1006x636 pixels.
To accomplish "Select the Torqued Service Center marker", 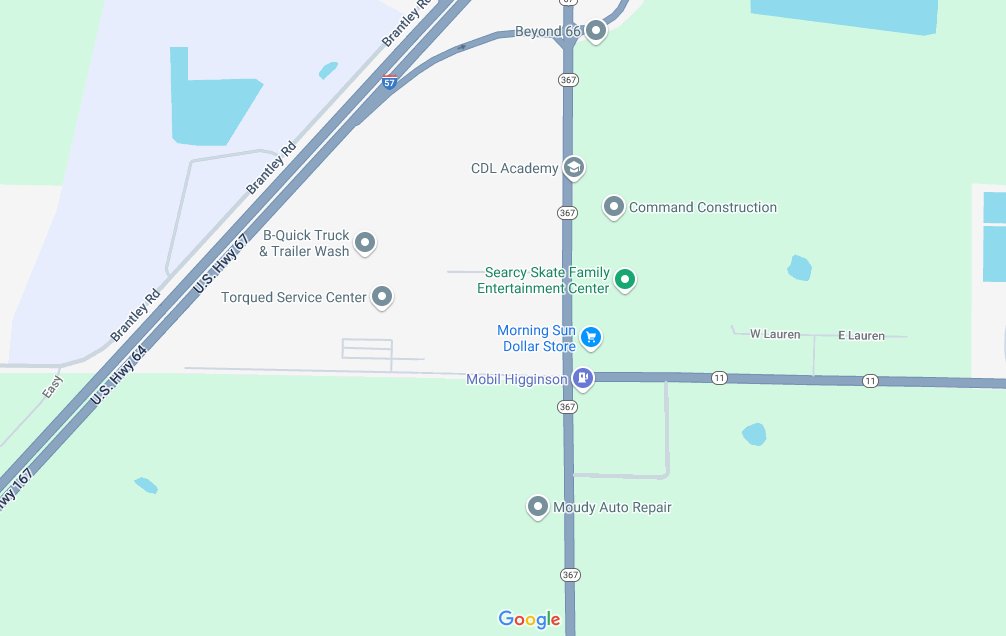I will pyautogui.click(x=382, y=296).
